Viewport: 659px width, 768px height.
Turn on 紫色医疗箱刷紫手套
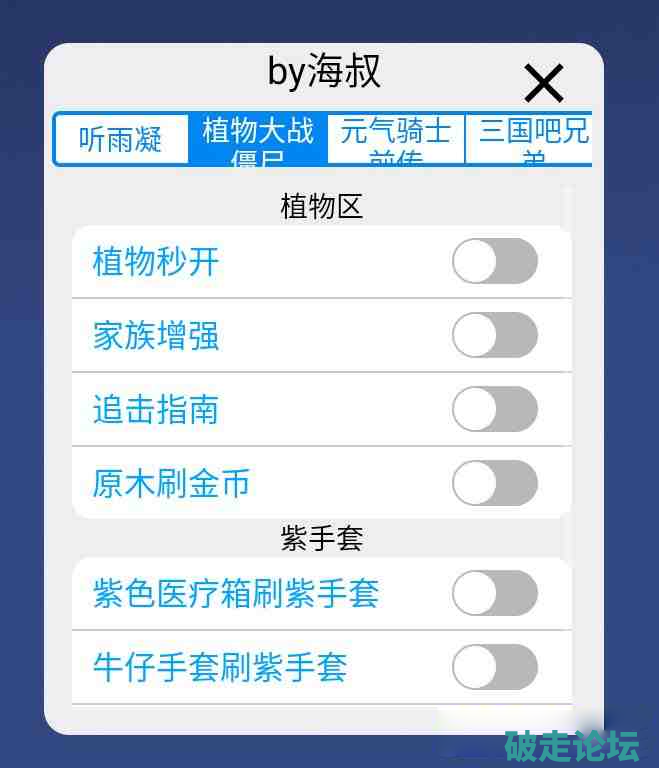coord(494,594)
